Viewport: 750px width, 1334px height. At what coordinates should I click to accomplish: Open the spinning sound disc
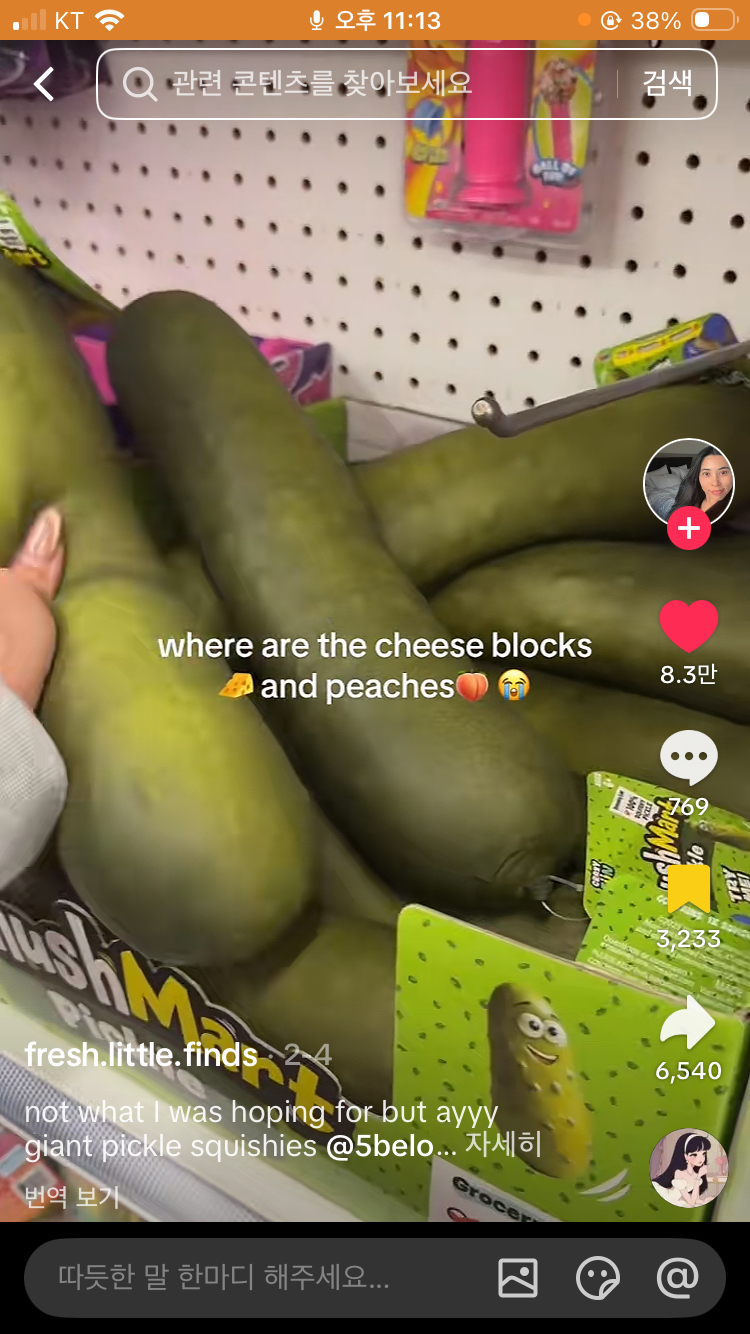pyautogui.click(x=688, y=1168)
